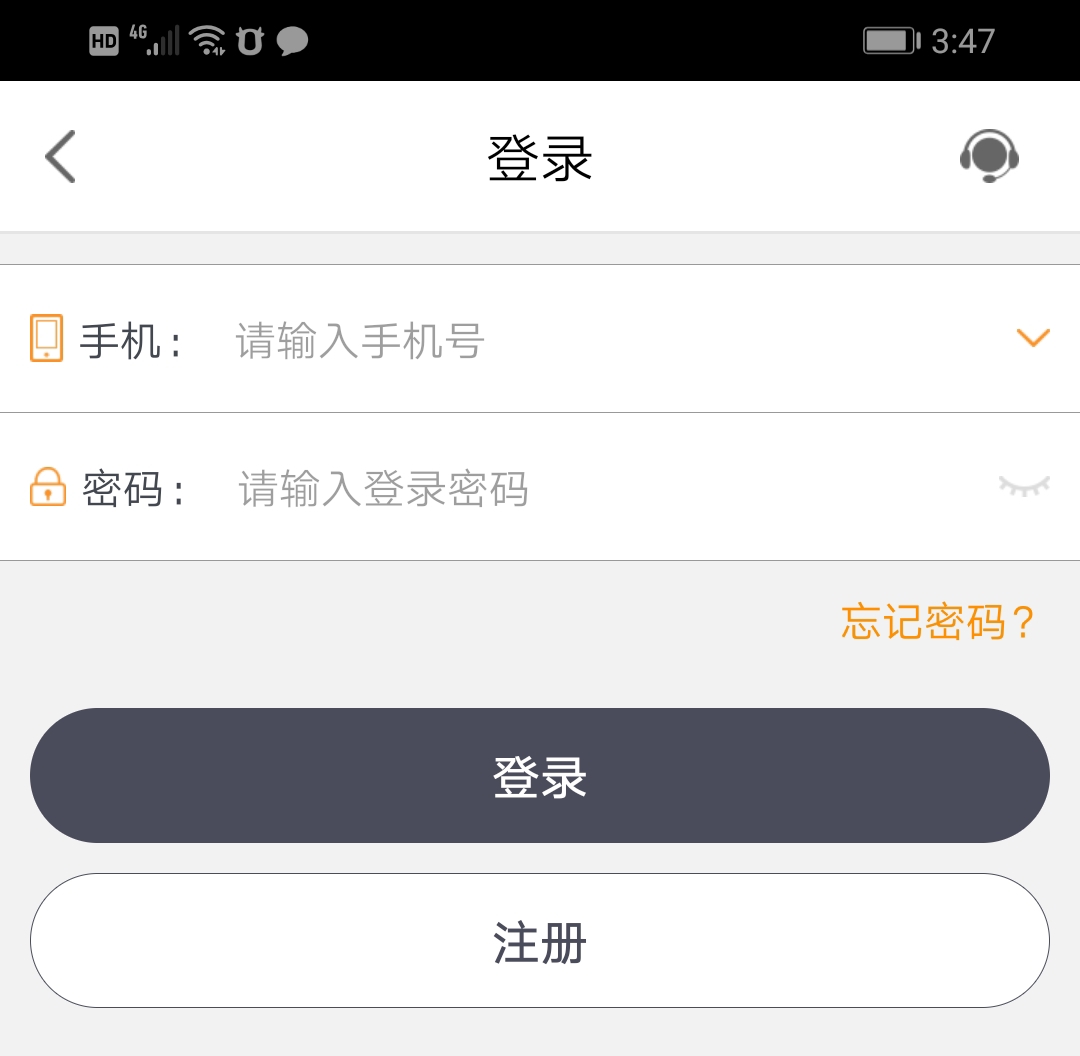Screen dimensions: 1080x1056
Task: Open customer service headset icon
Action: click(x=988, y=157)
